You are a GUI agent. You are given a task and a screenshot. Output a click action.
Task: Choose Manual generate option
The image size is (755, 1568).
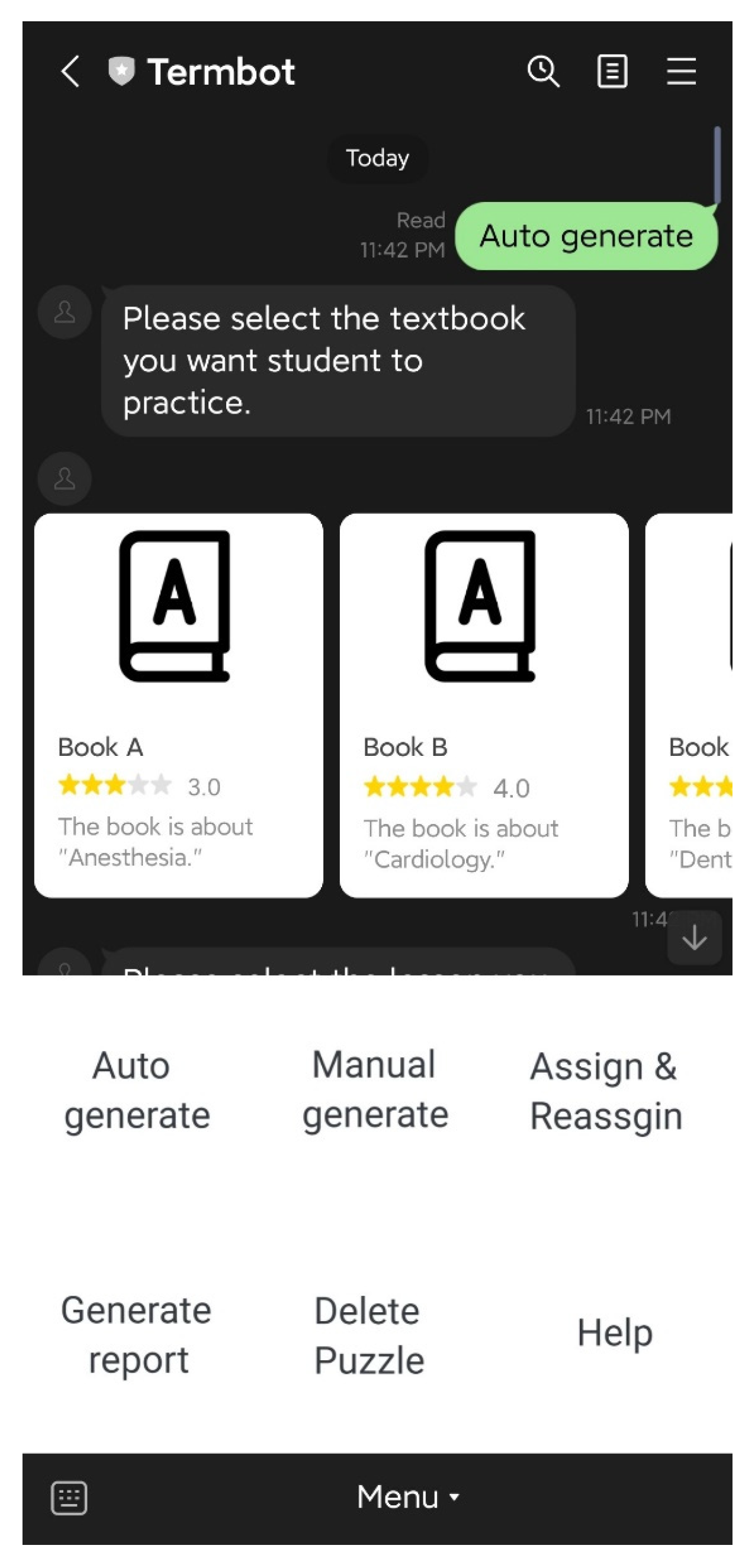pyautogui.click(x=375, y=1090)
